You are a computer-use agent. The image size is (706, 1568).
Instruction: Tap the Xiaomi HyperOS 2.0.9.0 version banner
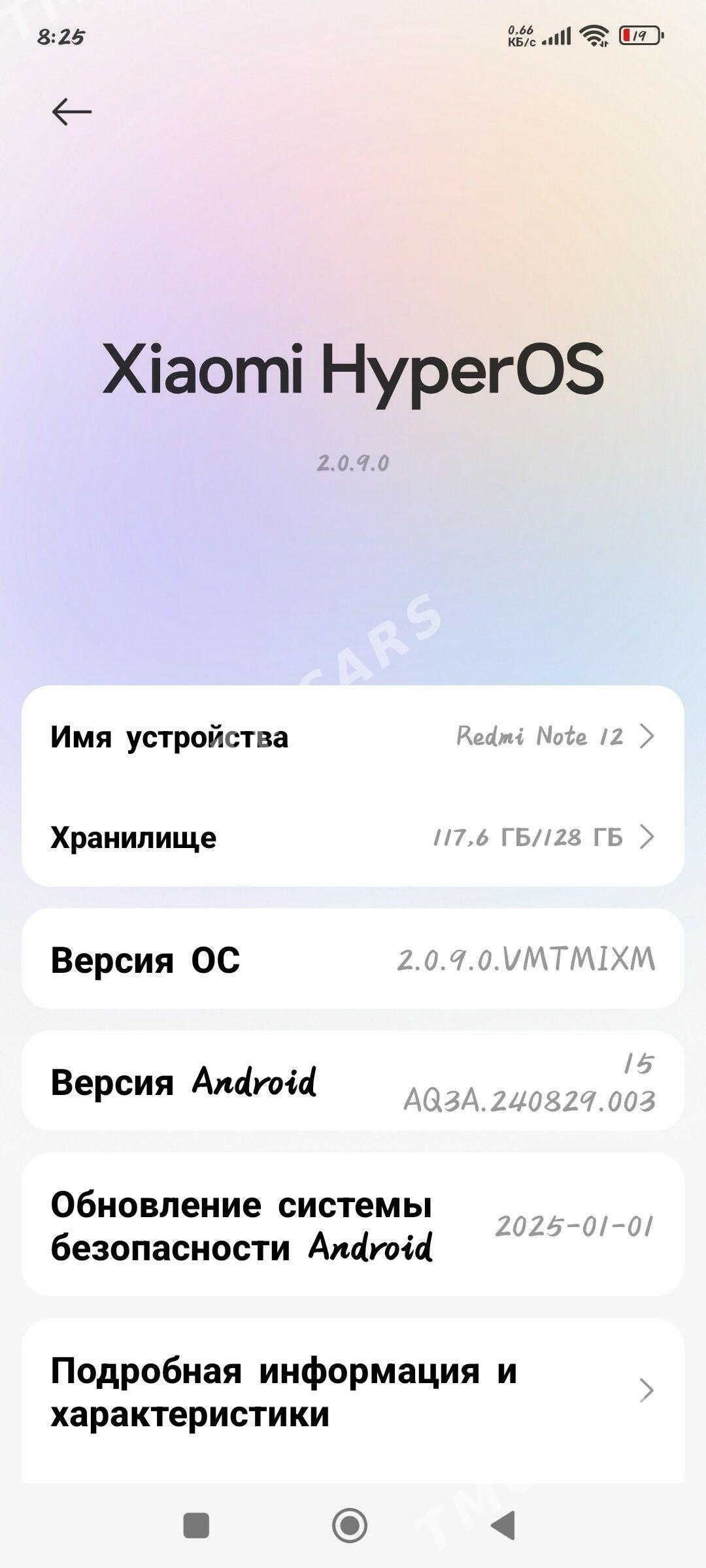pos(353,405)
